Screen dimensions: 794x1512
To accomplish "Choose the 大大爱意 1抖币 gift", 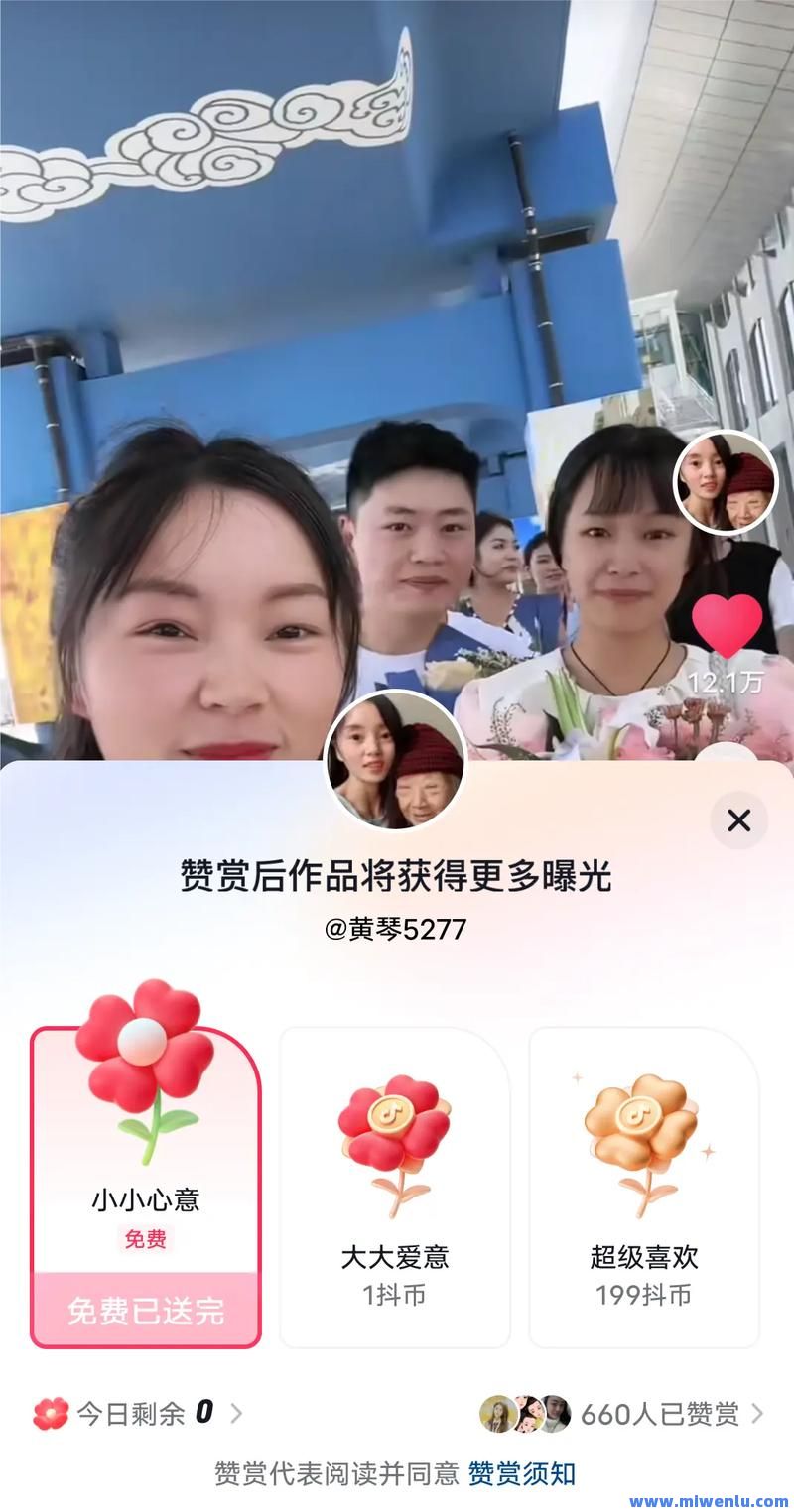I will click(395, 1188).
